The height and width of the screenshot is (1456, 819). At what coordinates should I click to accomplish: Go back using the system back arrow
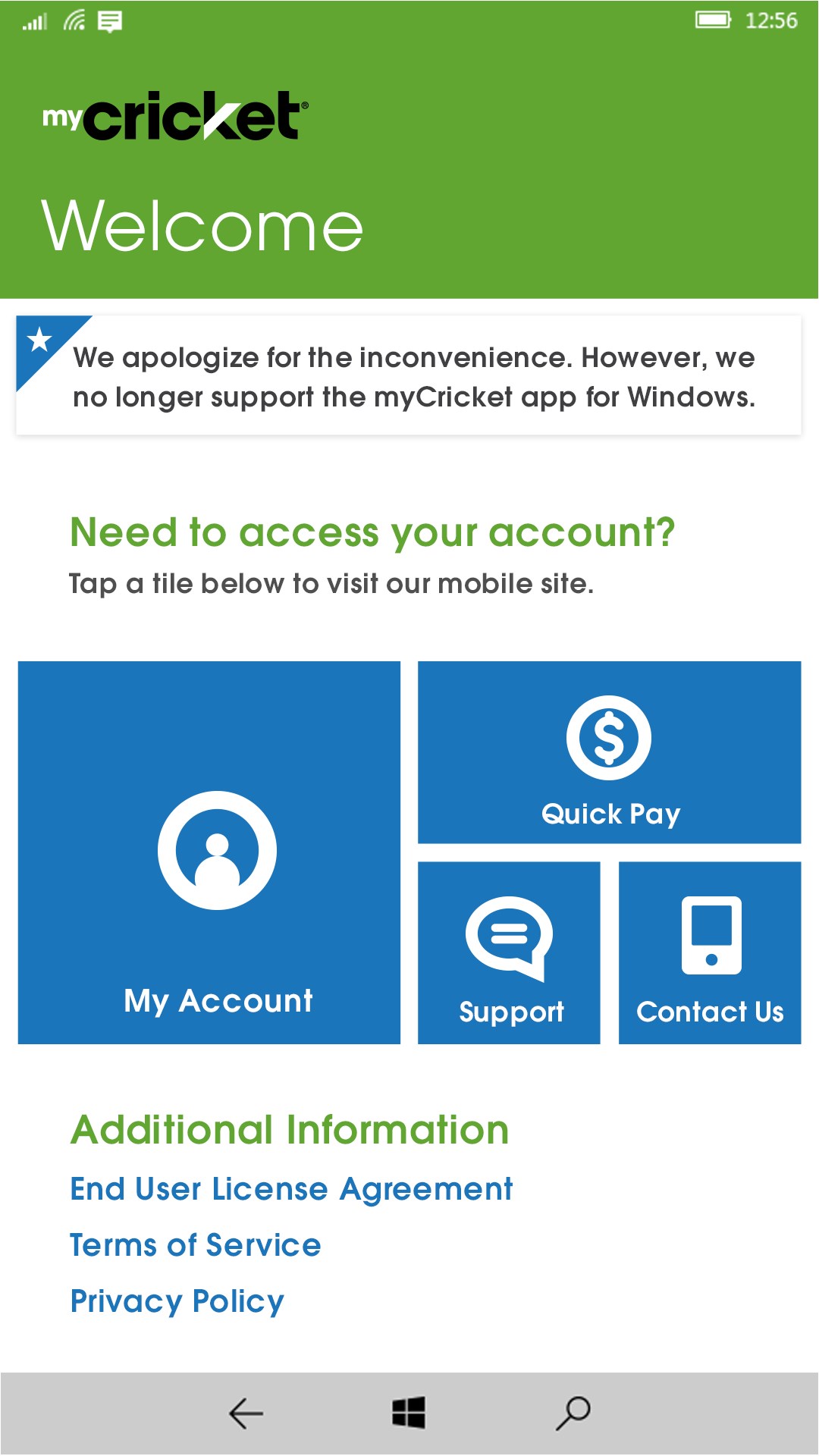pos(246,1414)
